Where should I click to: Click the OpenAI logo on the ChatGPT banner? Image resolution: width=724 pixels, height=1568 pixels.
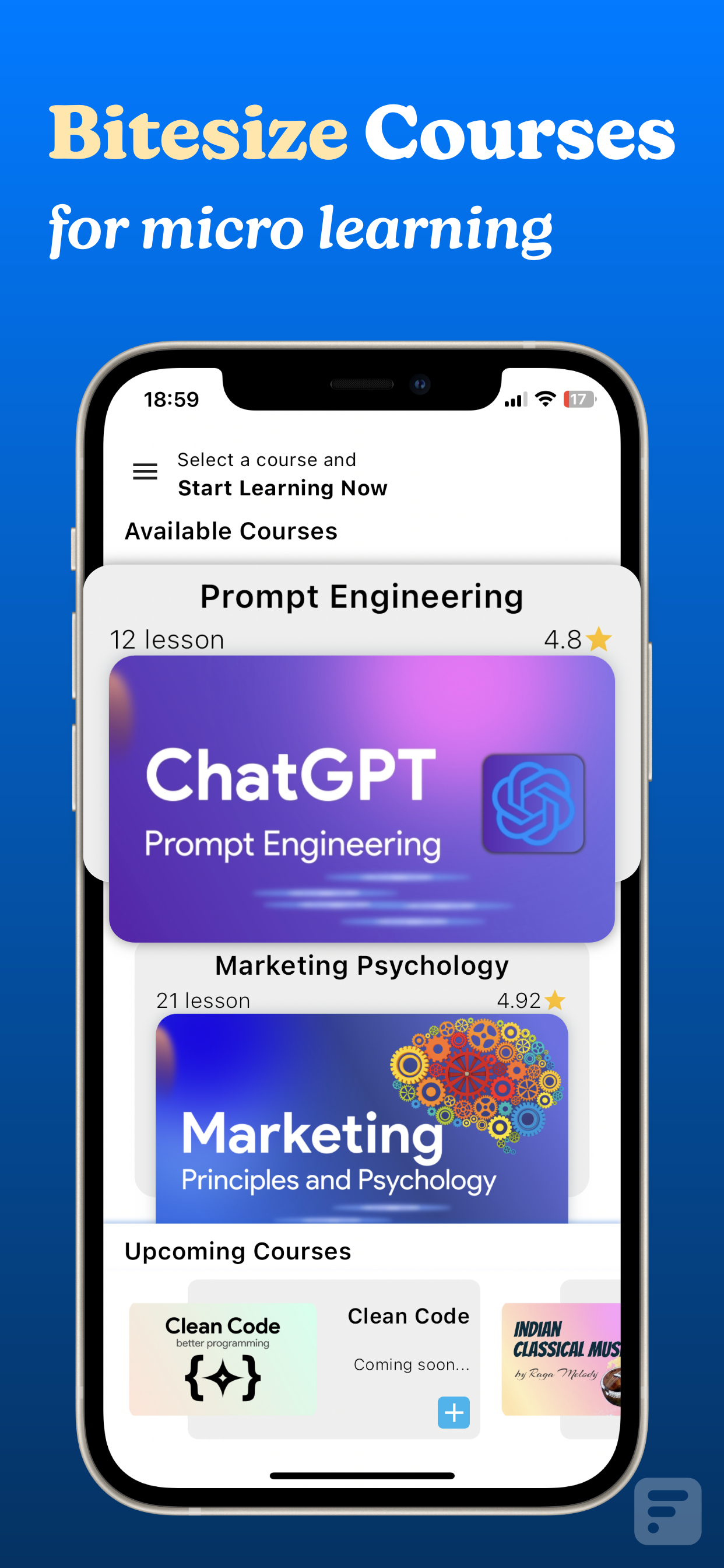tap(532, 802)
